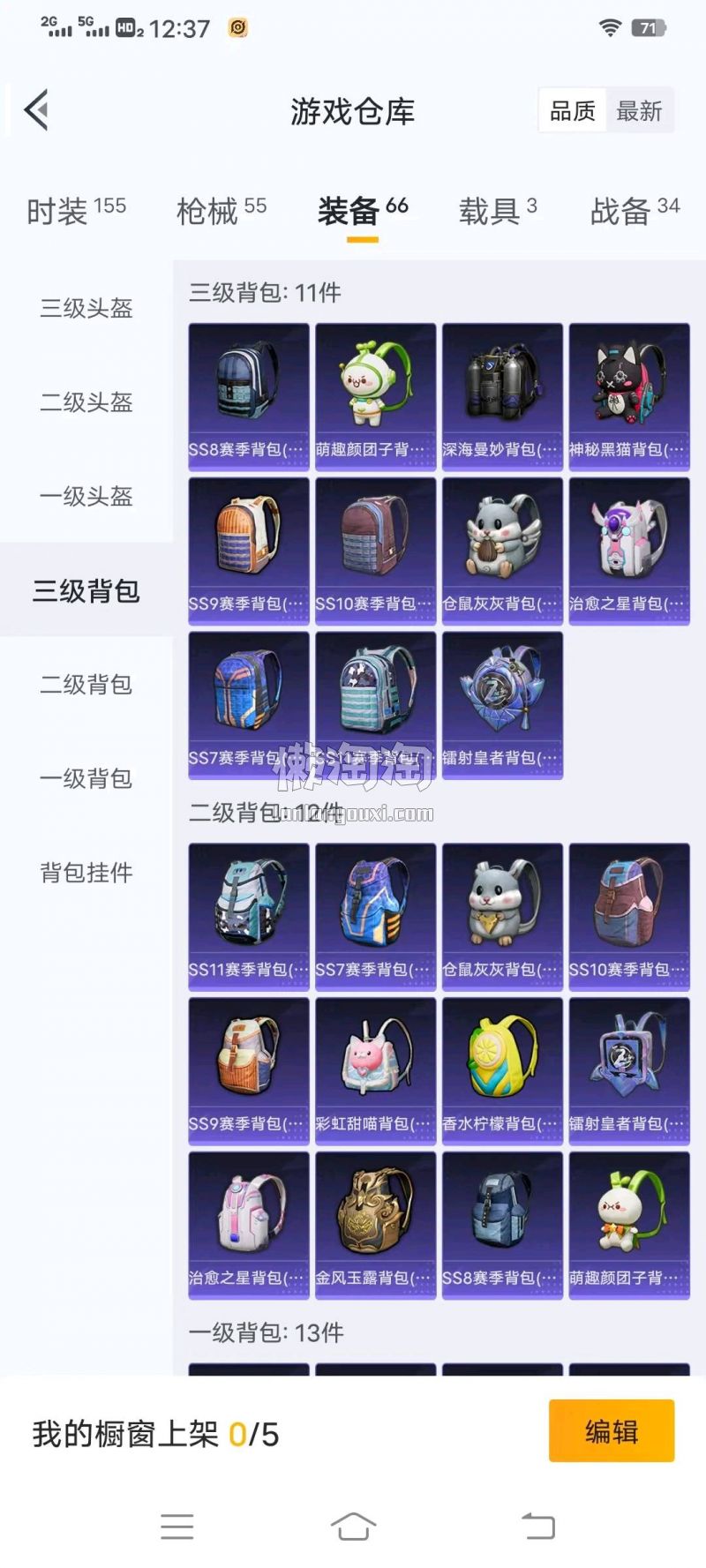Image resolution: width=706 pixels, height=1568 pixels.
Task: Open the 载具 tab
Action: (497, 211)
